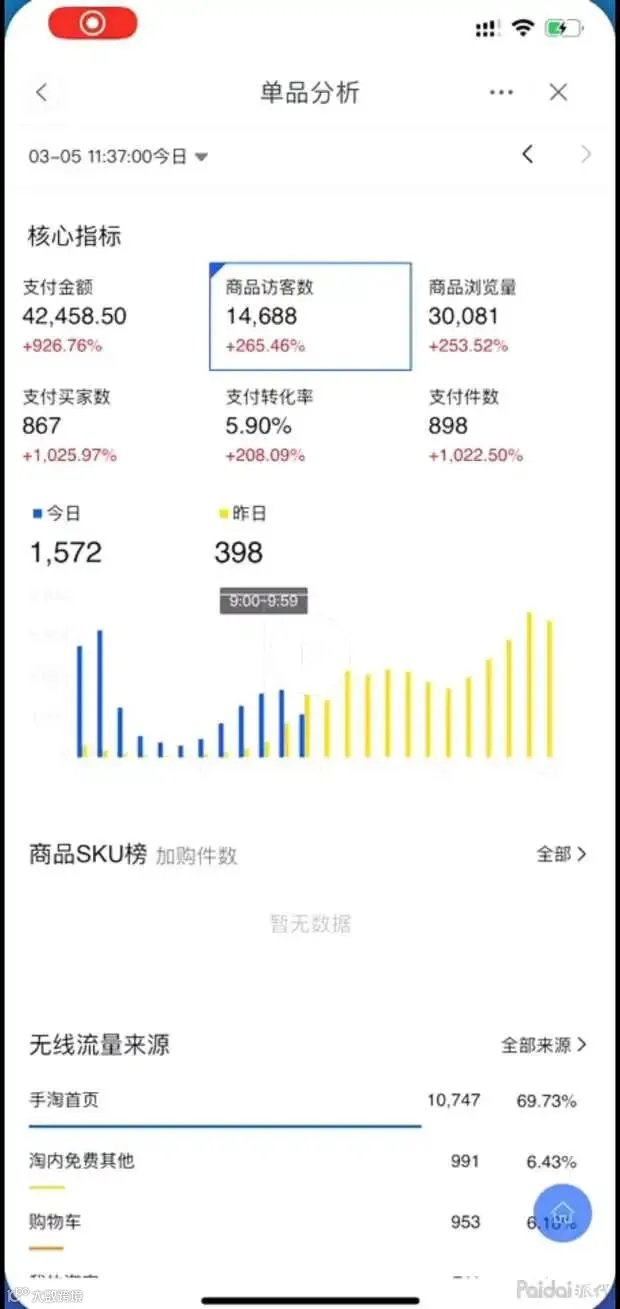620x1309 pixels.
Task: Open the three-dot overflow menu
Action: (501, 93)
